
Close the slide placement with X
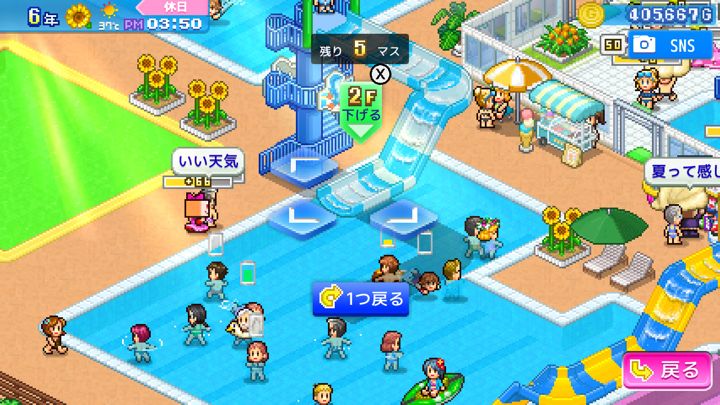[x=379, y=73]
